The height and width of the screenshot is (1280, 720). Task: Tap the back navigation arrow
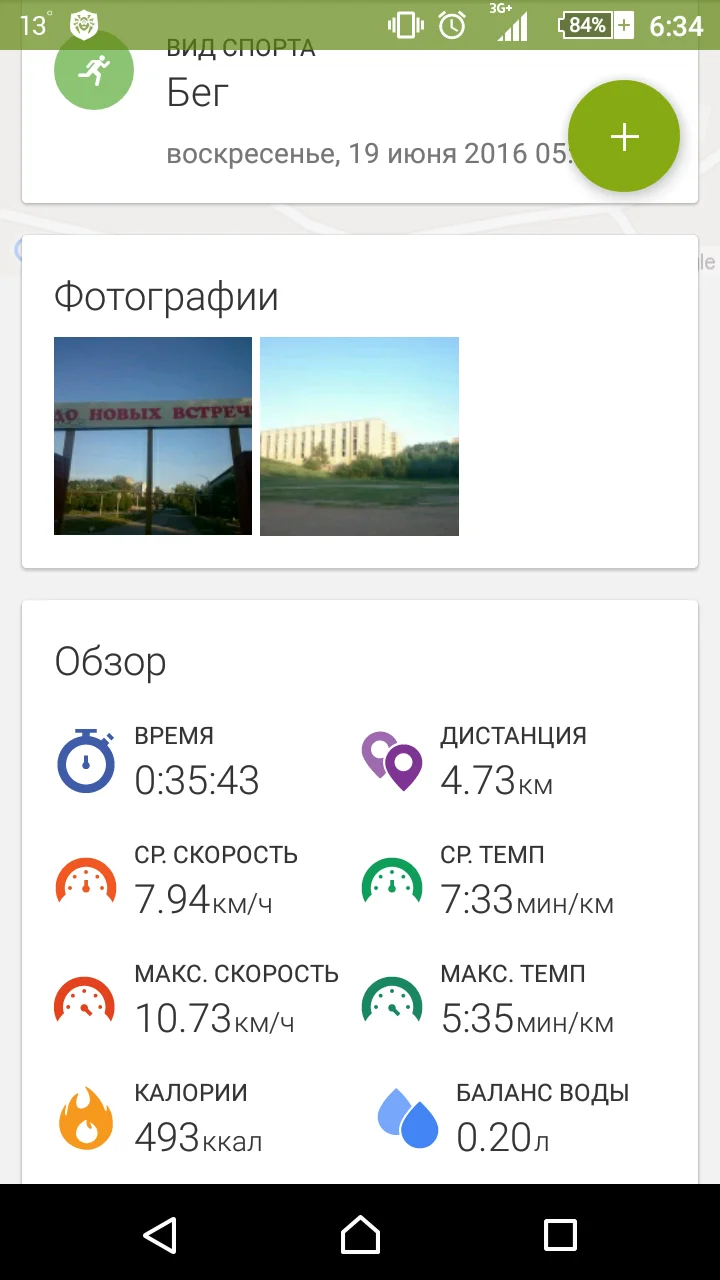(162, 1235)
